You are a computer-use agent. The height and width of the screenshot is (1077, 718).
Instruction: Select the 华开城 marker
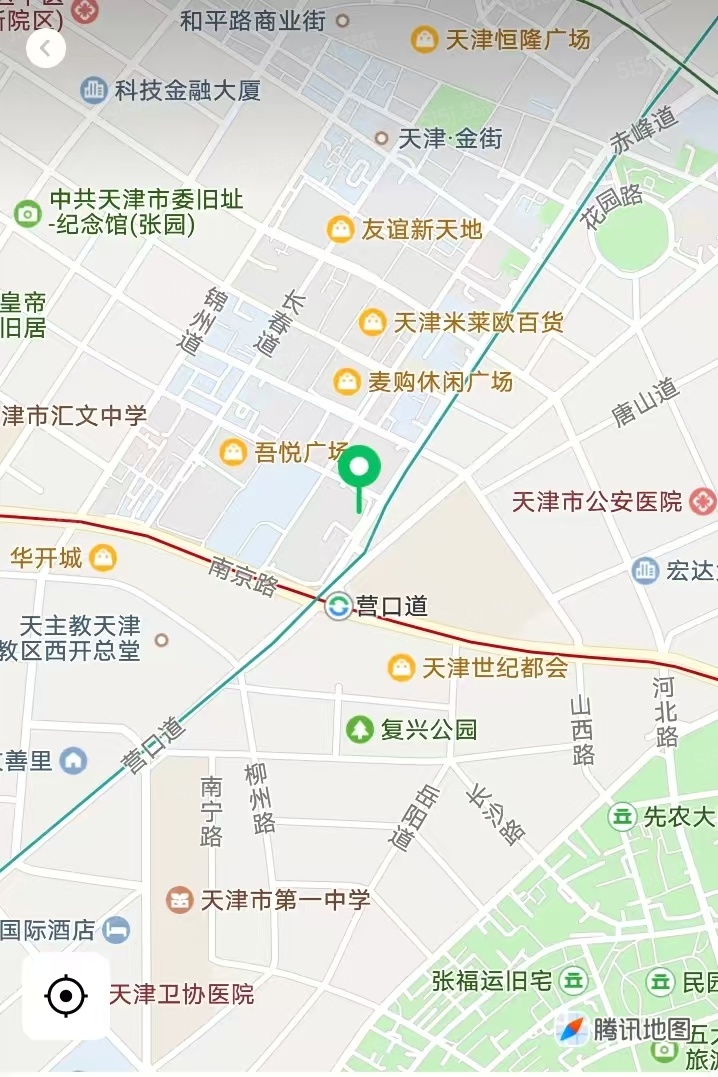point(103,558)
